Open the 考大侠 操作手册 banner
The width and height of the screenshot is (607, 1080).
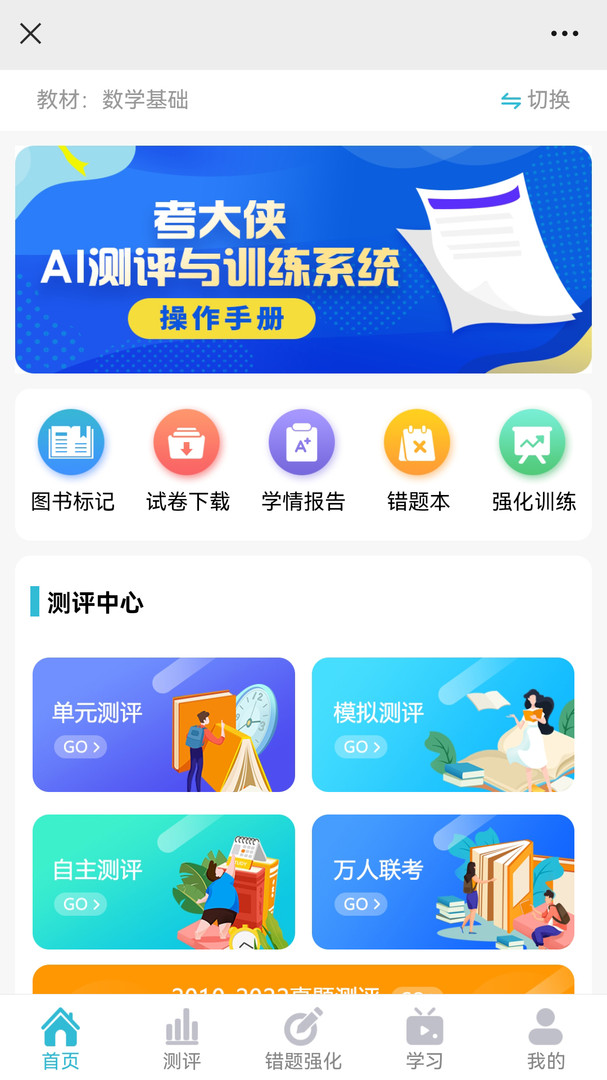tap(303, 260)
